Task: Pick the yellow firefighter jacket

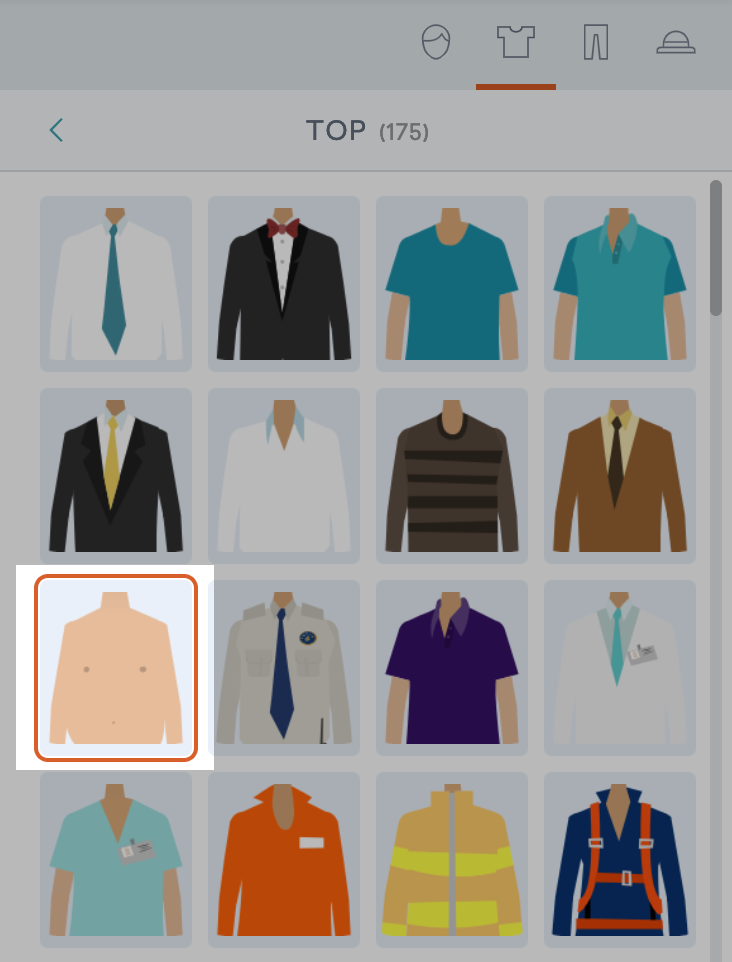Action: tap(451, 858)
